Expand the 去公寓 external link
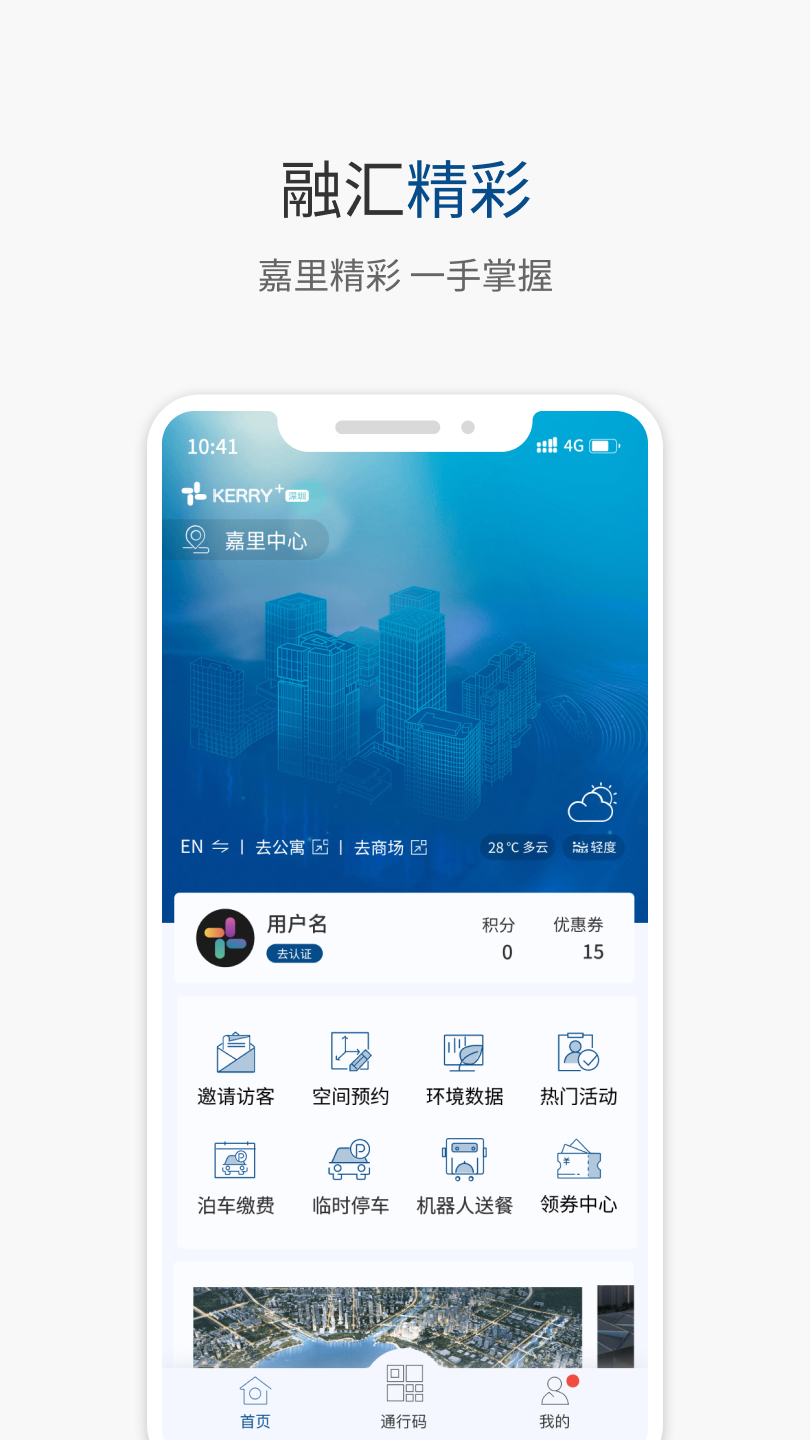Screen dimensions: 810x1440 287,846
